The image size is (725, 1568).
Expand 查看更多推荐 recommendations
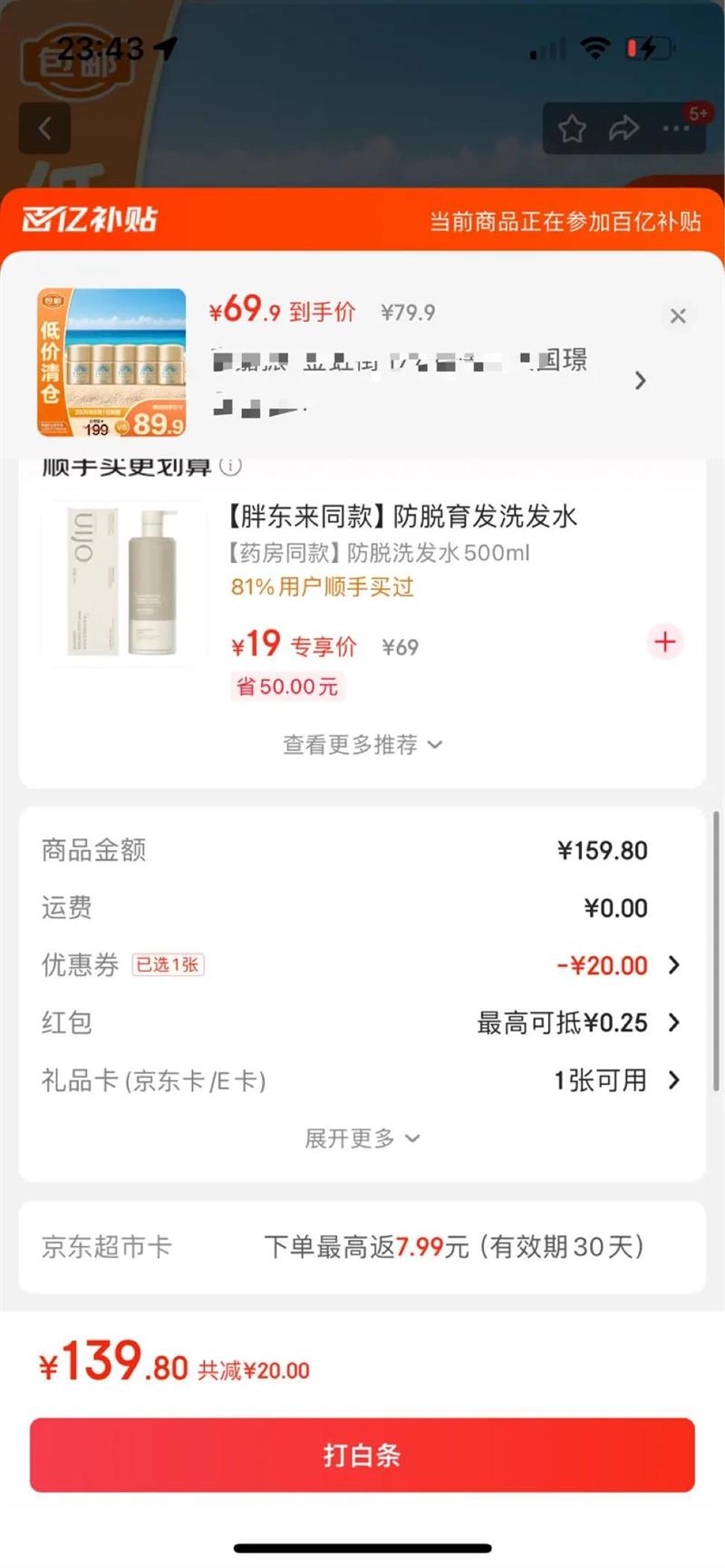coord(362,745)
